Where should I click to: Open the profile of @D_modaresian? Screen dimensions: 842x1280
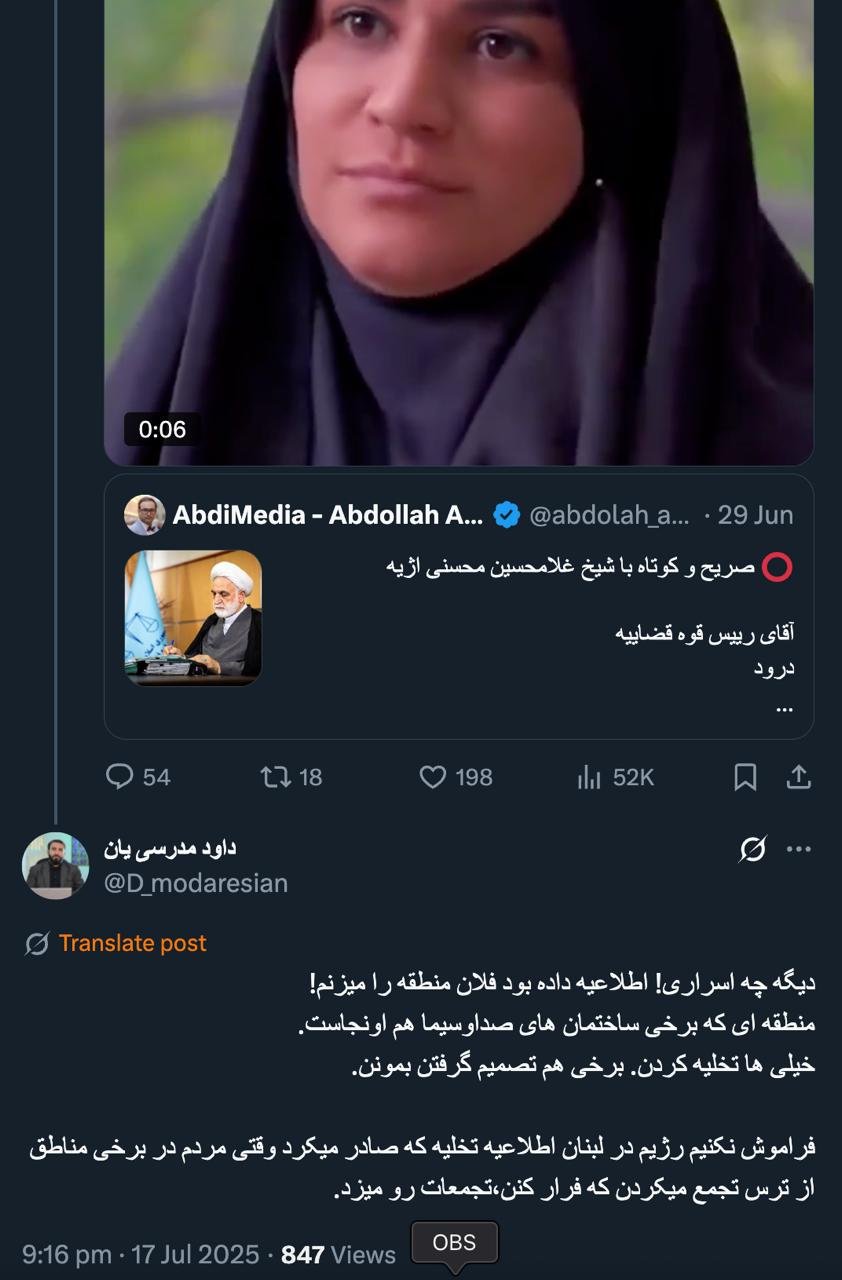point(196,883)
